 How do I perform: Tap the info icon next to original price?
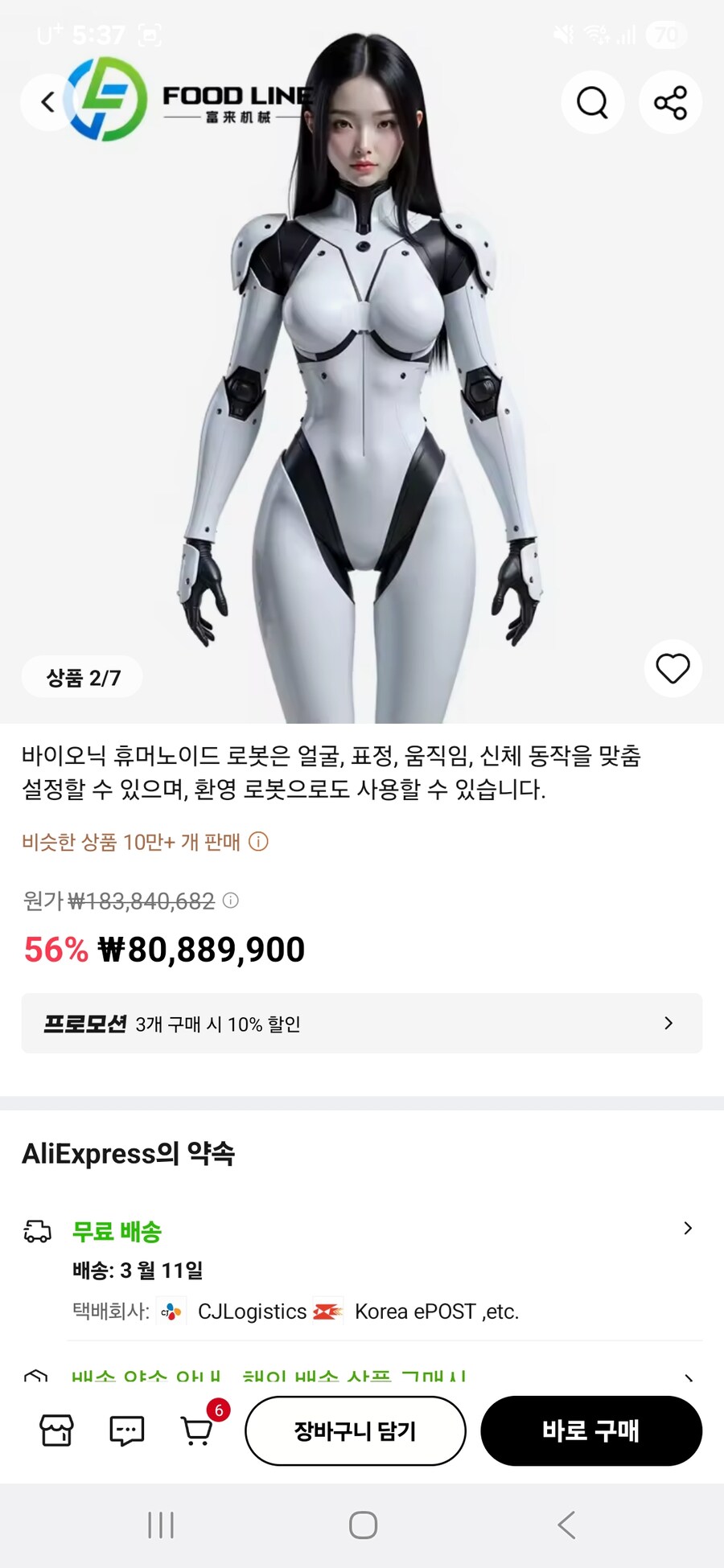pos(232,901)
